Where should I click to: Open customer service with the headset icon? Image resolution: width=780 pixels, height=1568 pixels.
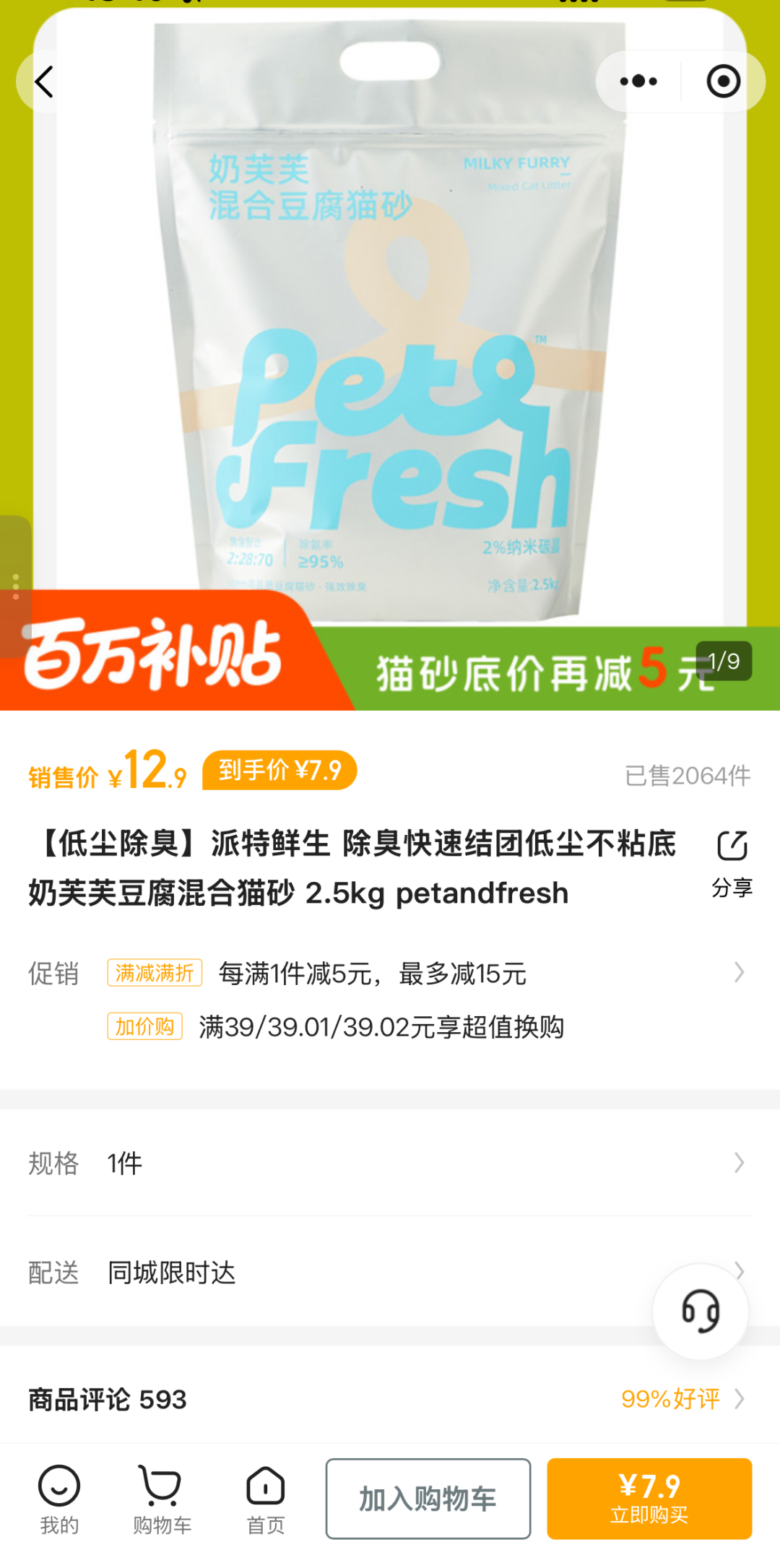point(699,1312)
